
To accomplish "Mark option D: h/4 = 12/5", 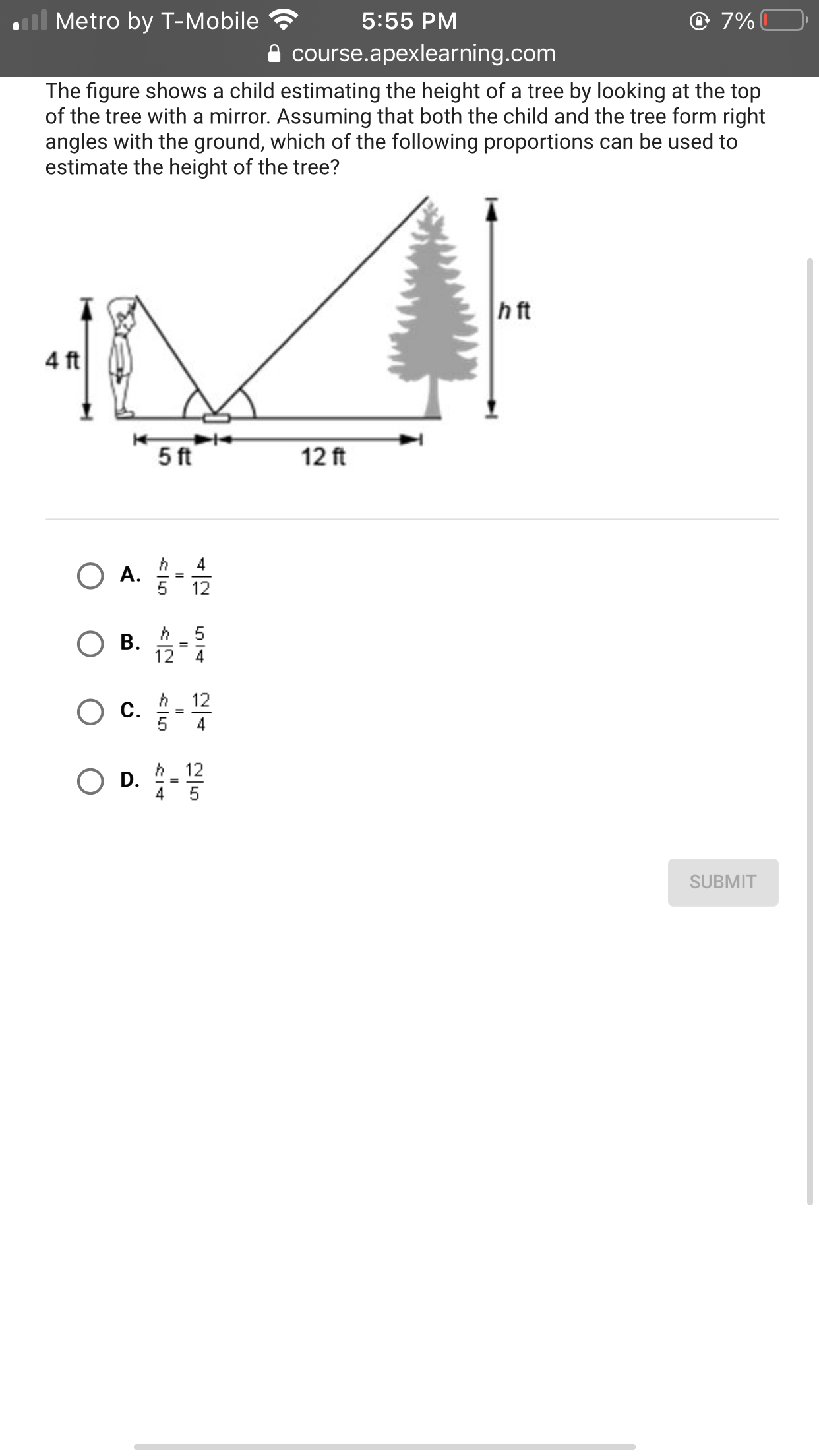I will click(90, 781).
